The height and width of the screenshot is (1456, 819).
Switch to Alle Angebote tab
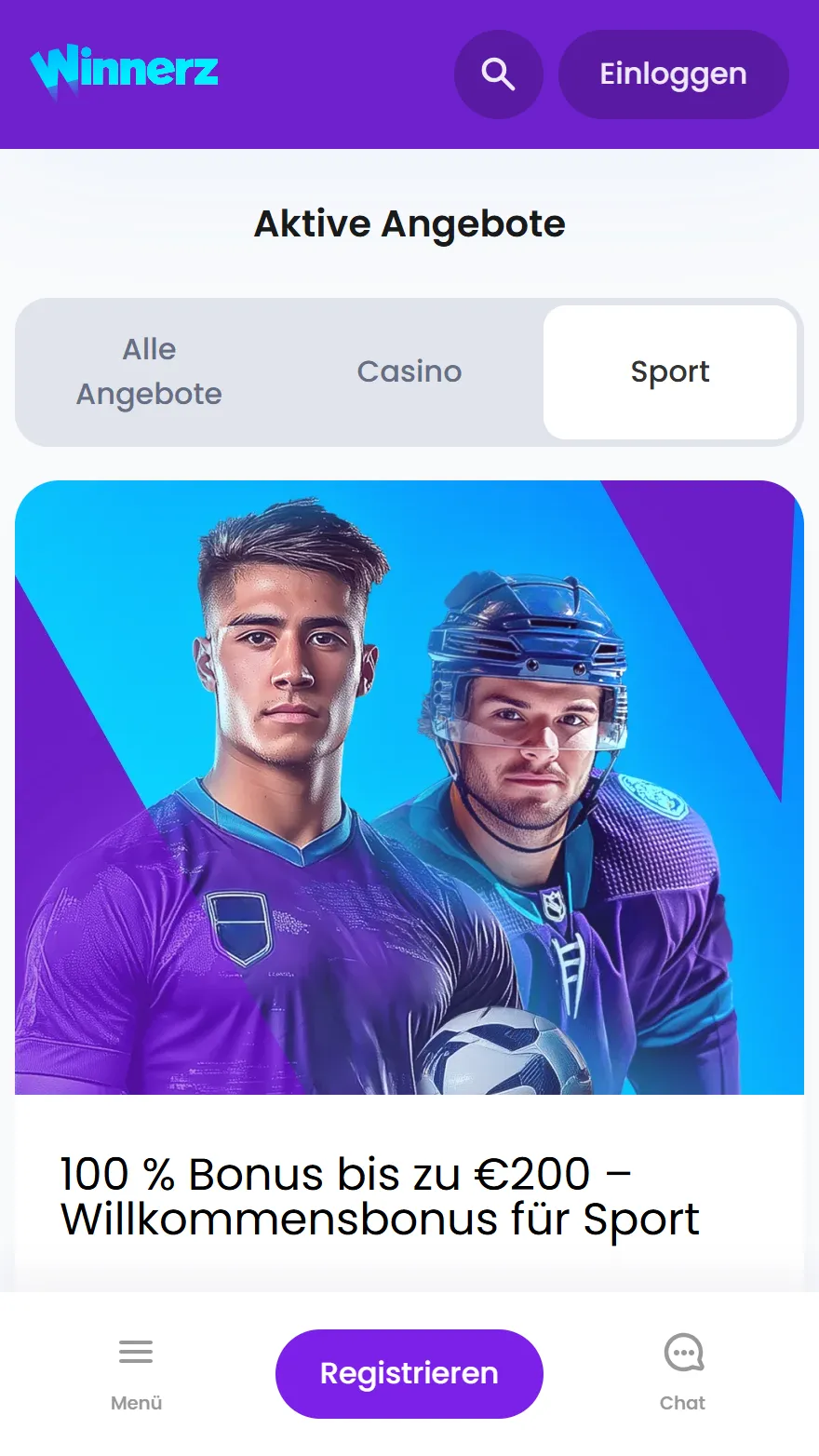coord(149,371)
